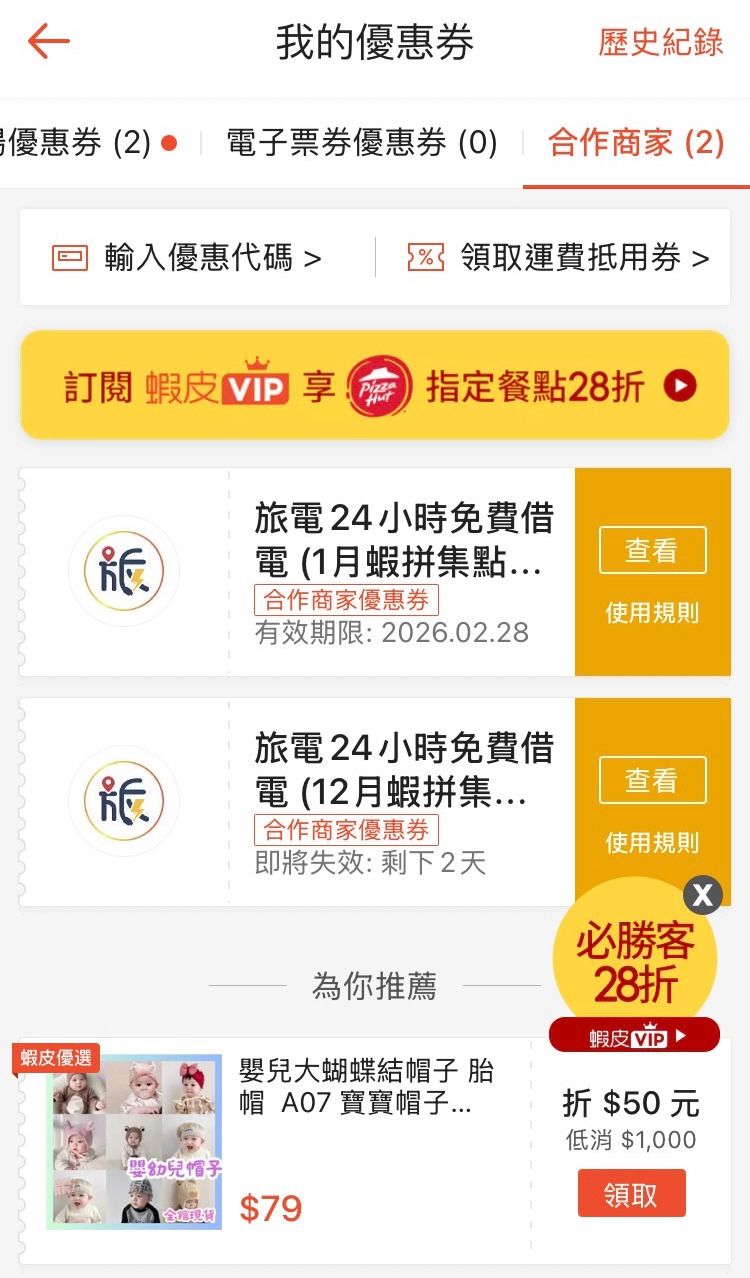Switch to the partially visible 優惠券 (2) tab

point(80,143)
